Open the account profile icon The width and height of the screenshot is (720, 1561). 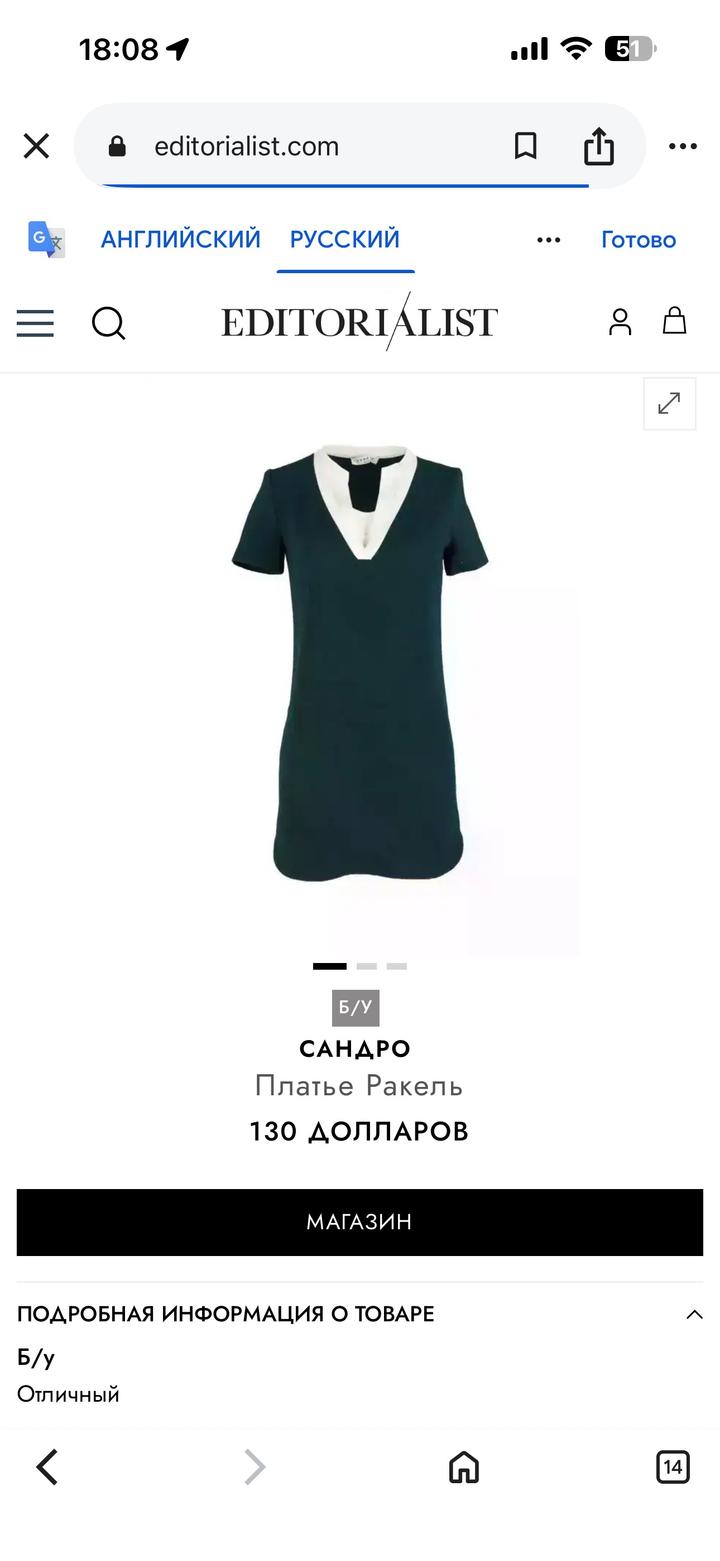point(620,322)
